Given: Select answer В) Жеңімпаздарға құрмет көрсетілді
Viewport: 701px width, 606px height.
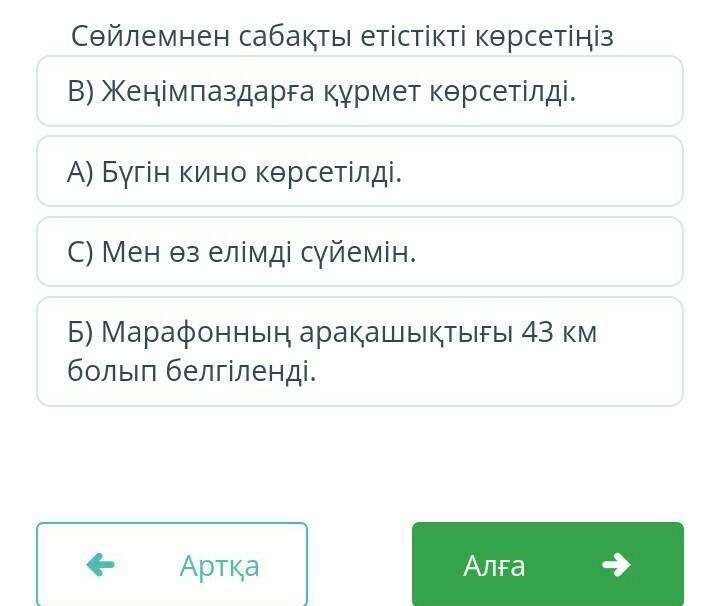Looking at the screenshot, I should (x=360, y=91).
